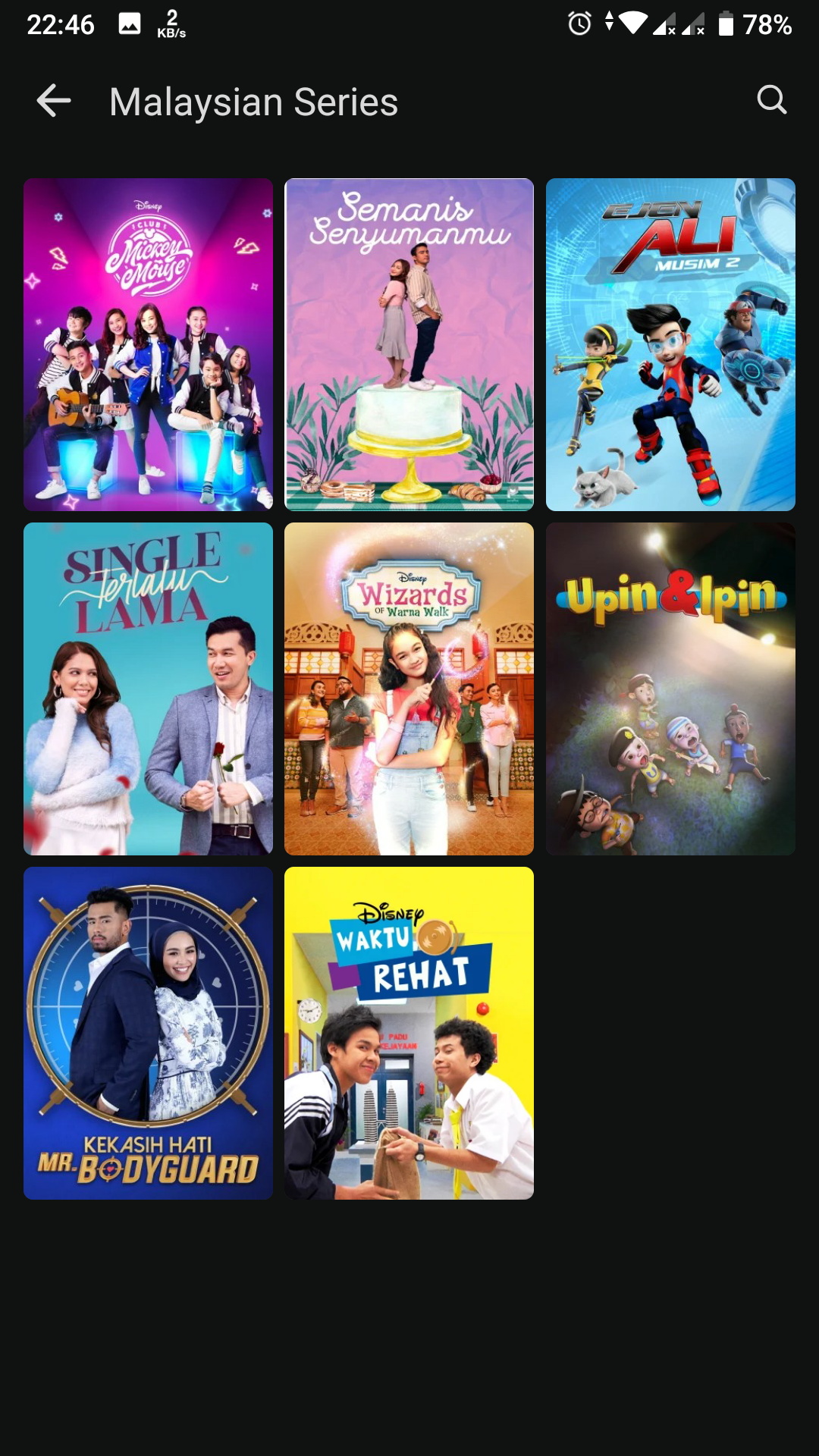Open Semanis Senyumanmu series
The width and height of the screenshot is (819, 1456).
409,344
